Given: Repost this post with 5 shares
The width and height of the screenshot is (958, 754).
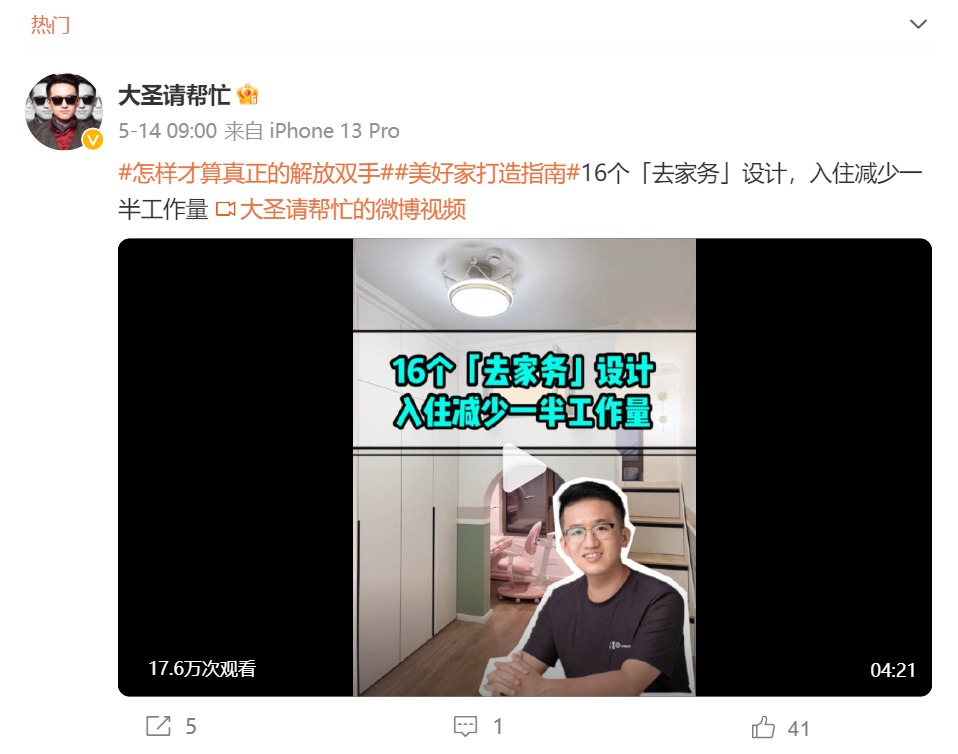Looking at the screenshot, I should (x=171, y=727).
